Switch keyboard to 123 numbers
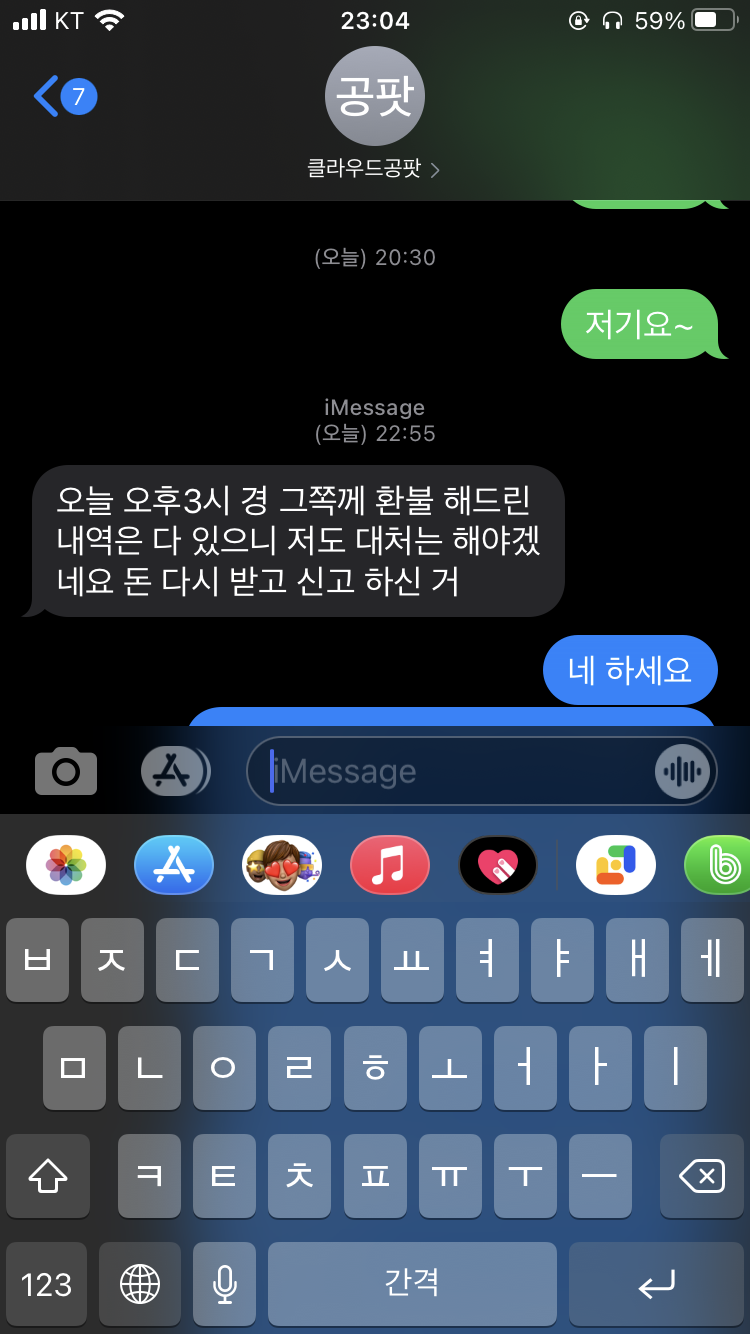This screenshot has height=1334, width=750. (47, 1284)
